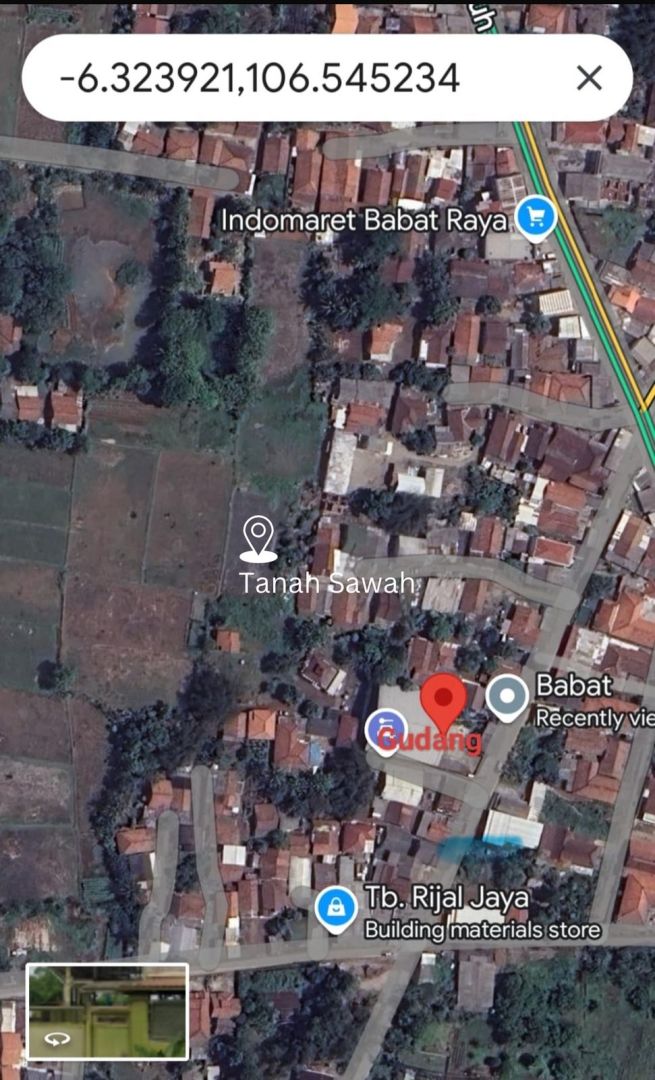Open Tb. Rijal Jaya building materials store
Image resolution: width=655 pixels, height=1080 pixels.
(335, 909)
